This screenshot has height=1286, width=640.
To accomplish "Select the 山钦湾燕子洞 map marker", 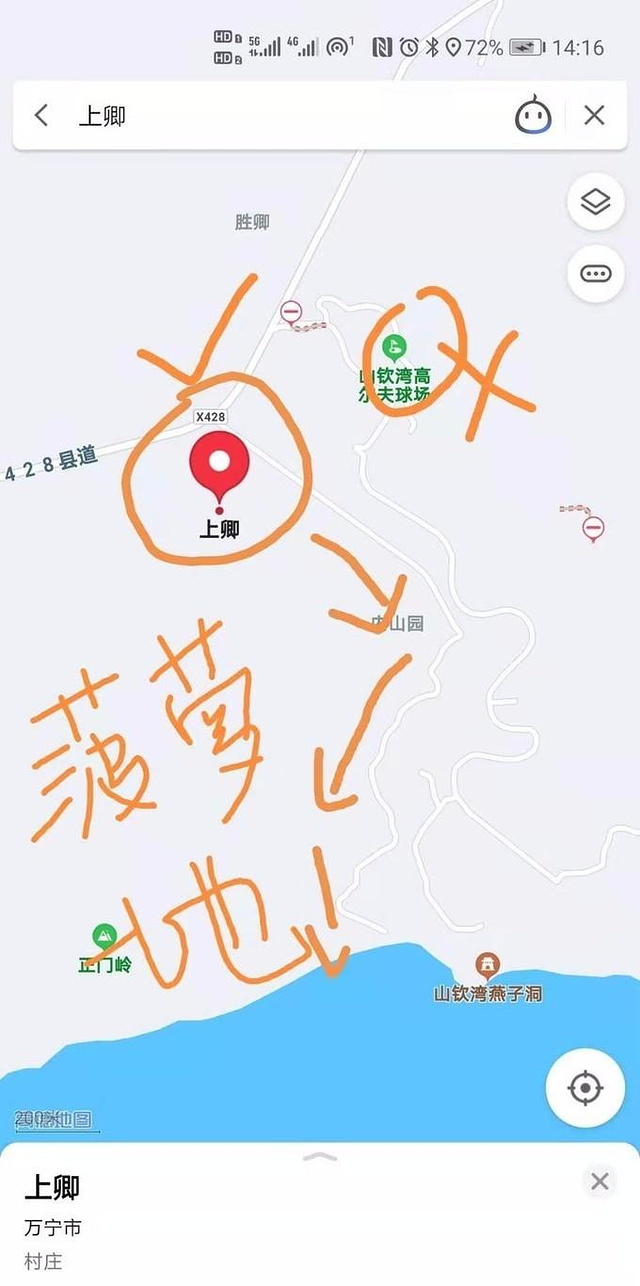I will [x=487, y=965].
